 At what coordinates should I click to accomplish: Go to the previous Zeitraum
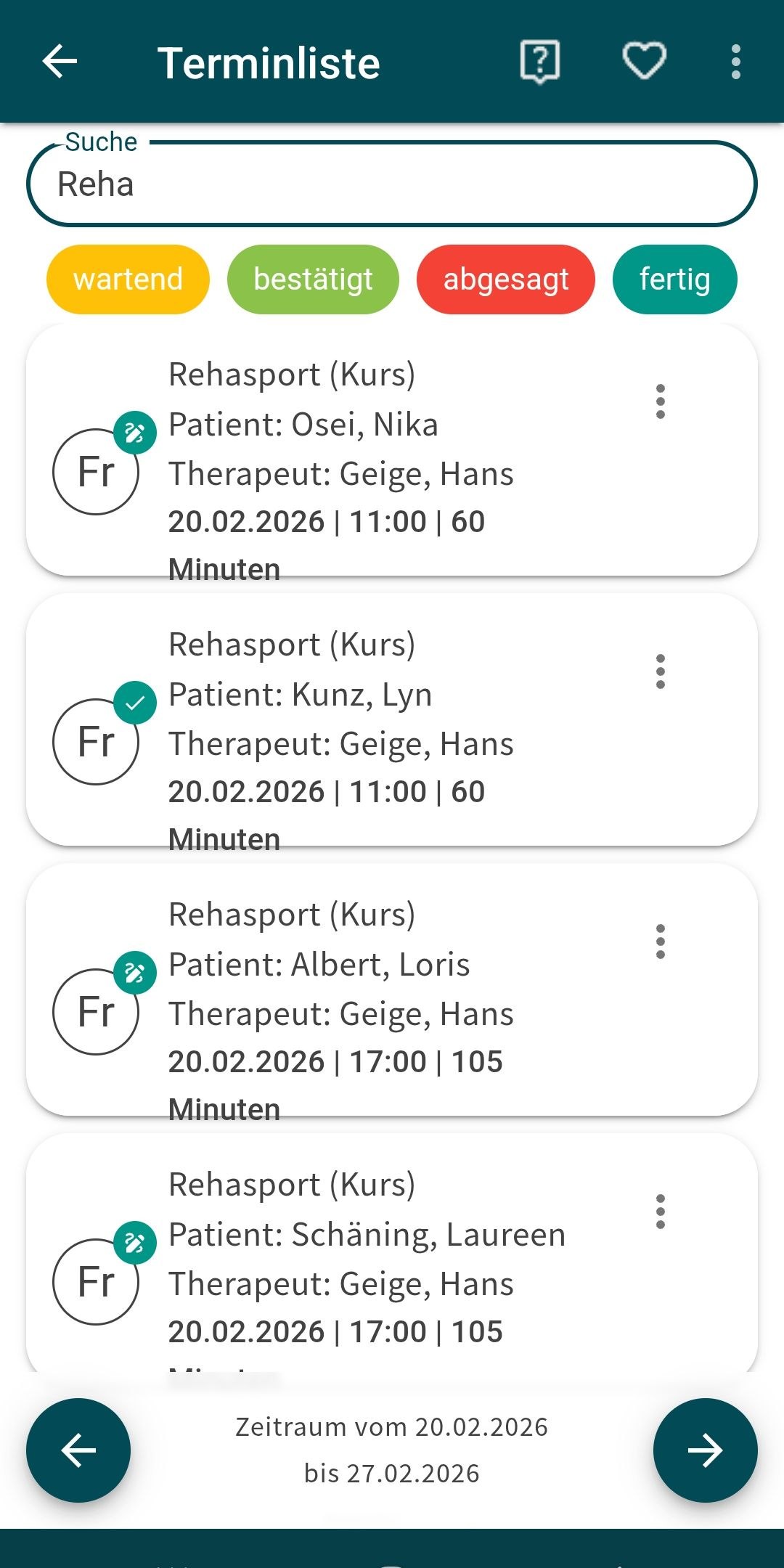pos(78,1450)
